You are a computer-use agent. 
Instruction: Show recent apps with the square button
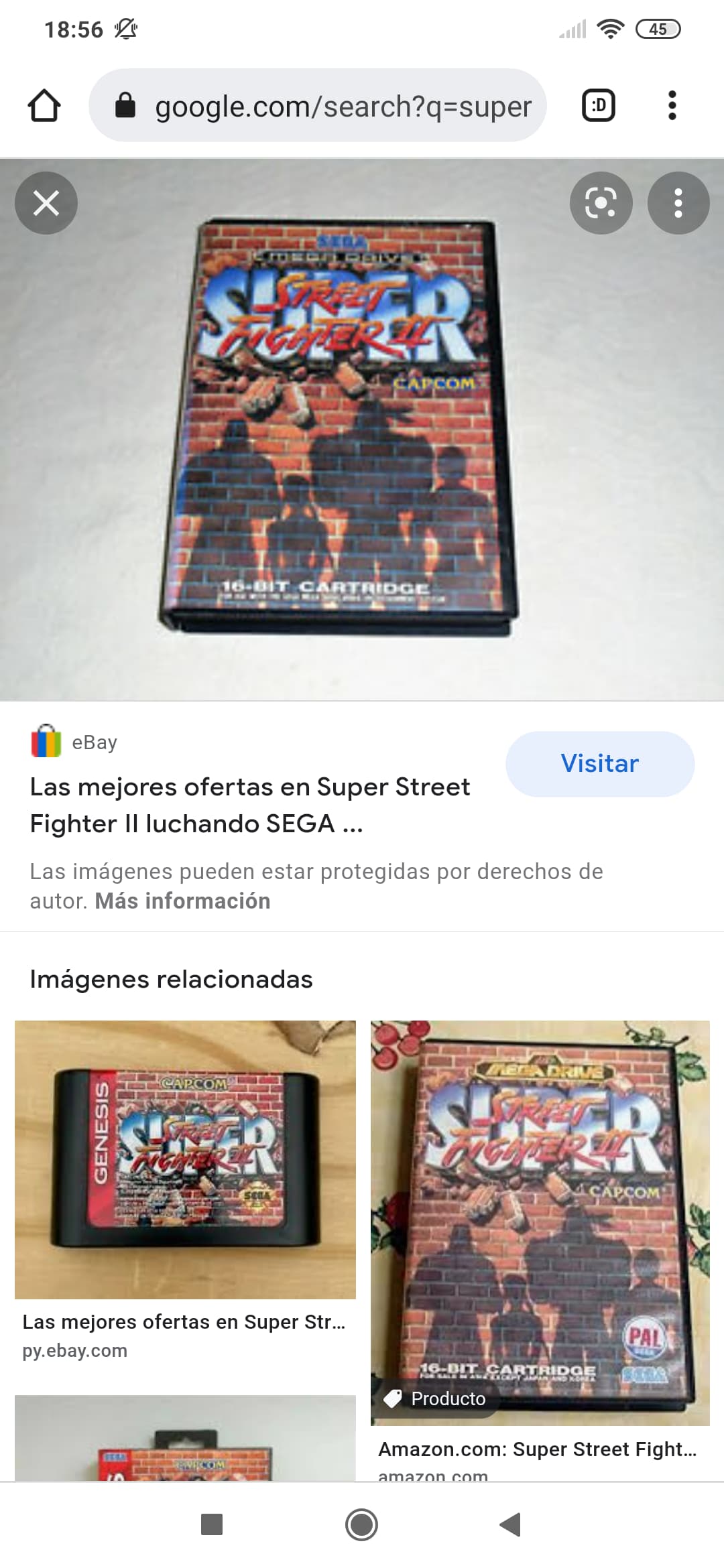point(212,1524)
